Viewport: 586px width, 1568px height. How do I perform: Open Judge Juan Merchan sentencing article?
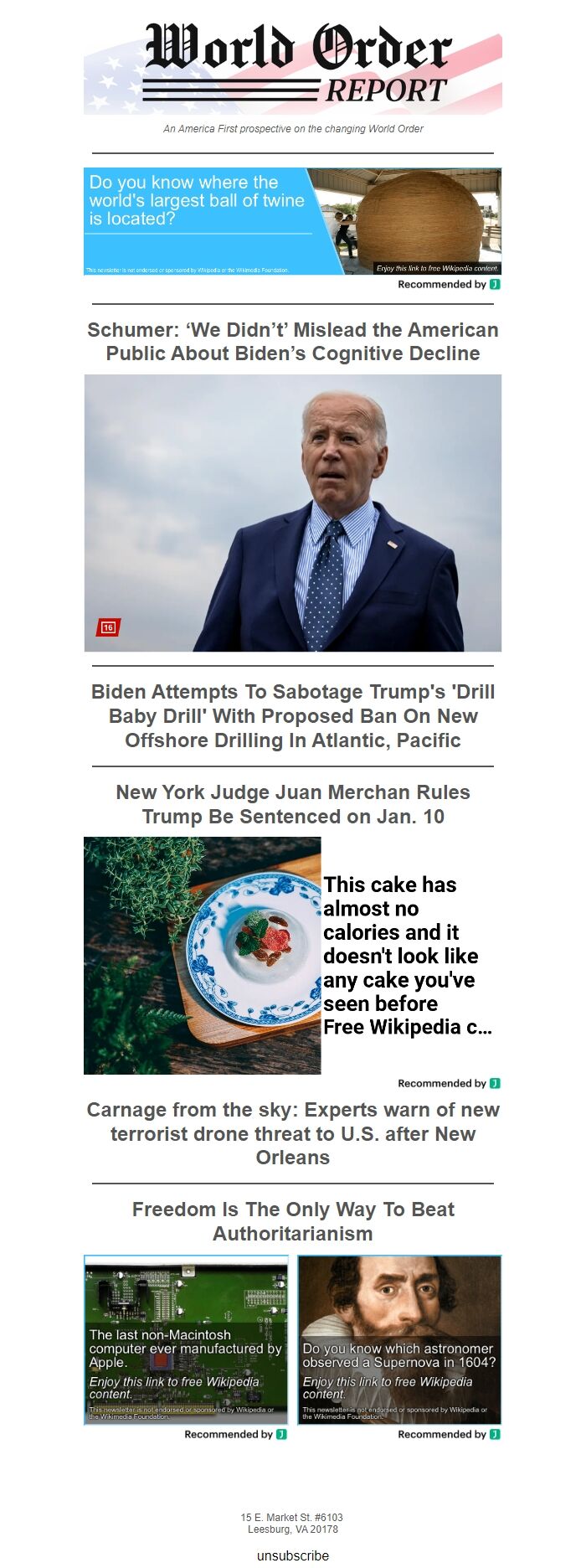tap(292, 804)
